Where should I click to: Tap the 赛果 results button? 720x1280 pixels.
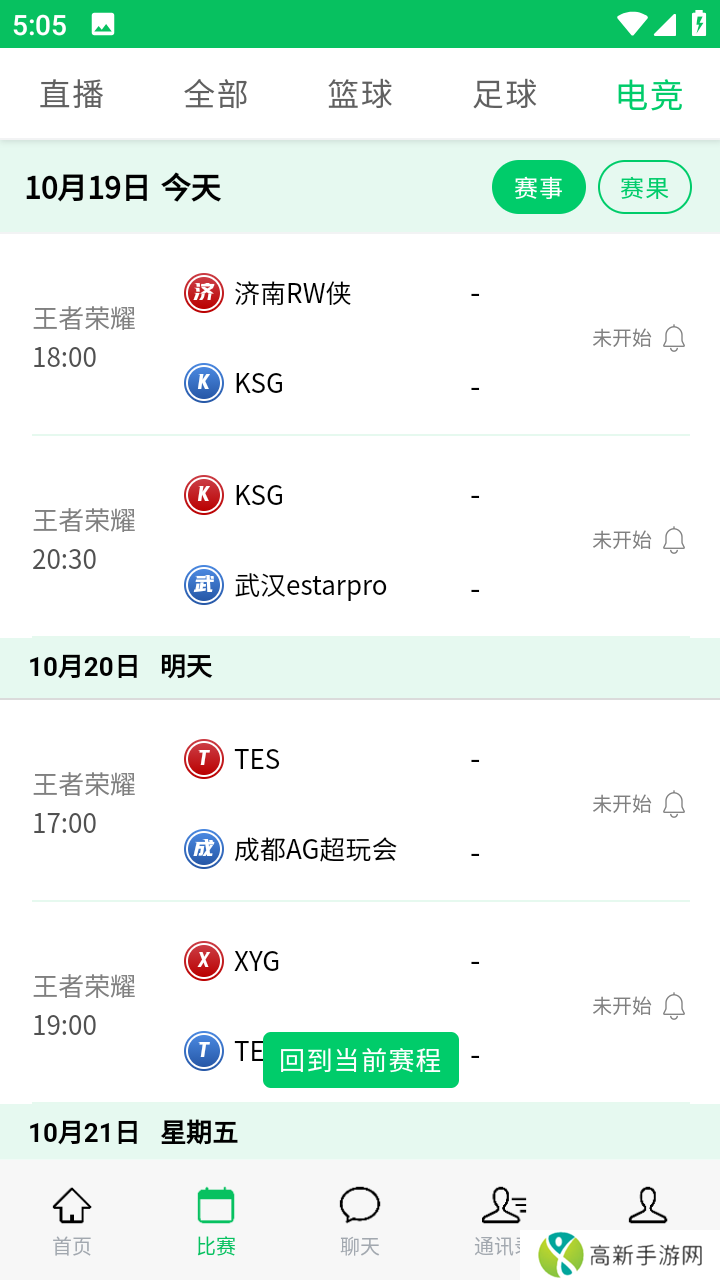(644, 187)
